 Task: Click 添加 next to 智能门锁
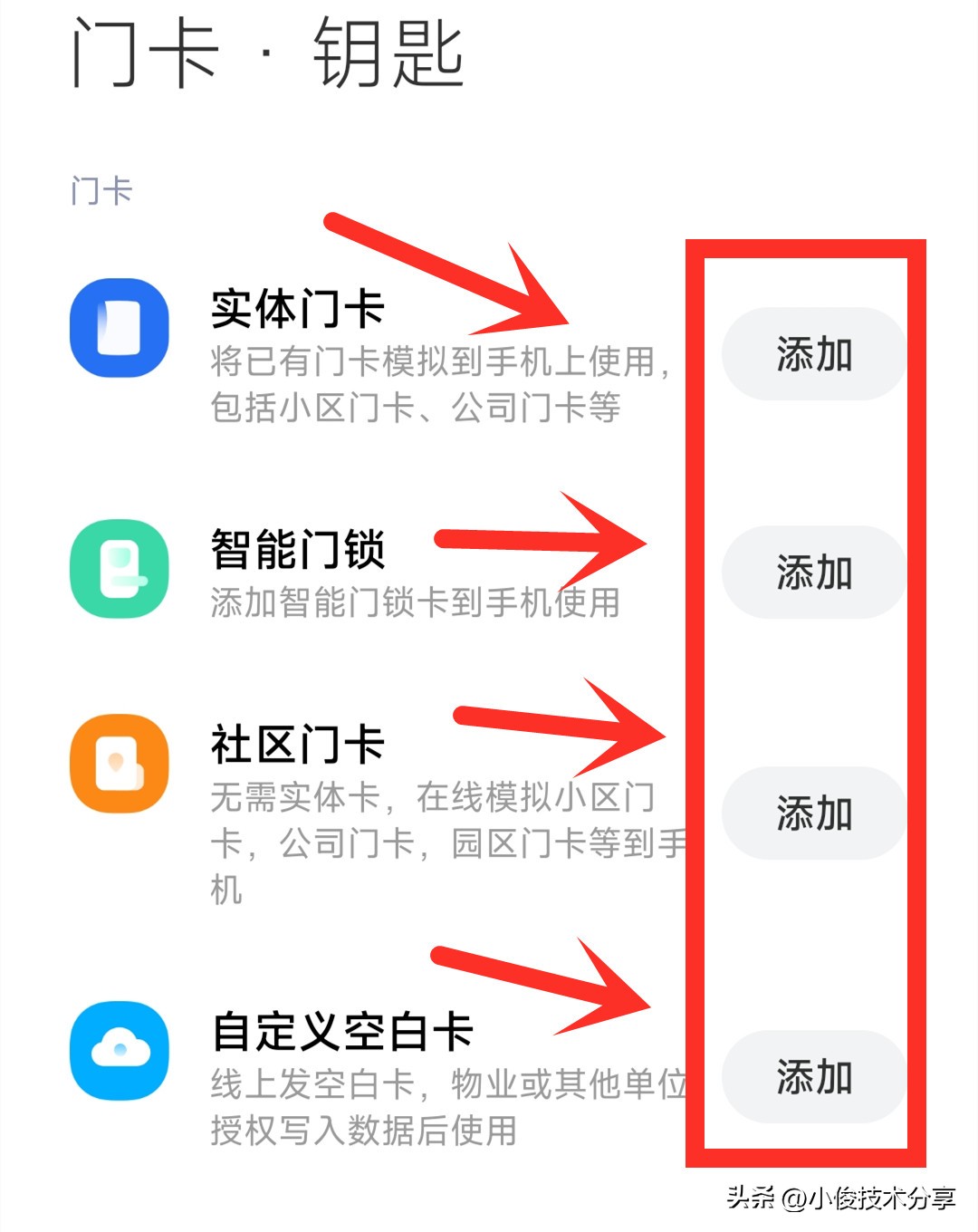point(813,572)
